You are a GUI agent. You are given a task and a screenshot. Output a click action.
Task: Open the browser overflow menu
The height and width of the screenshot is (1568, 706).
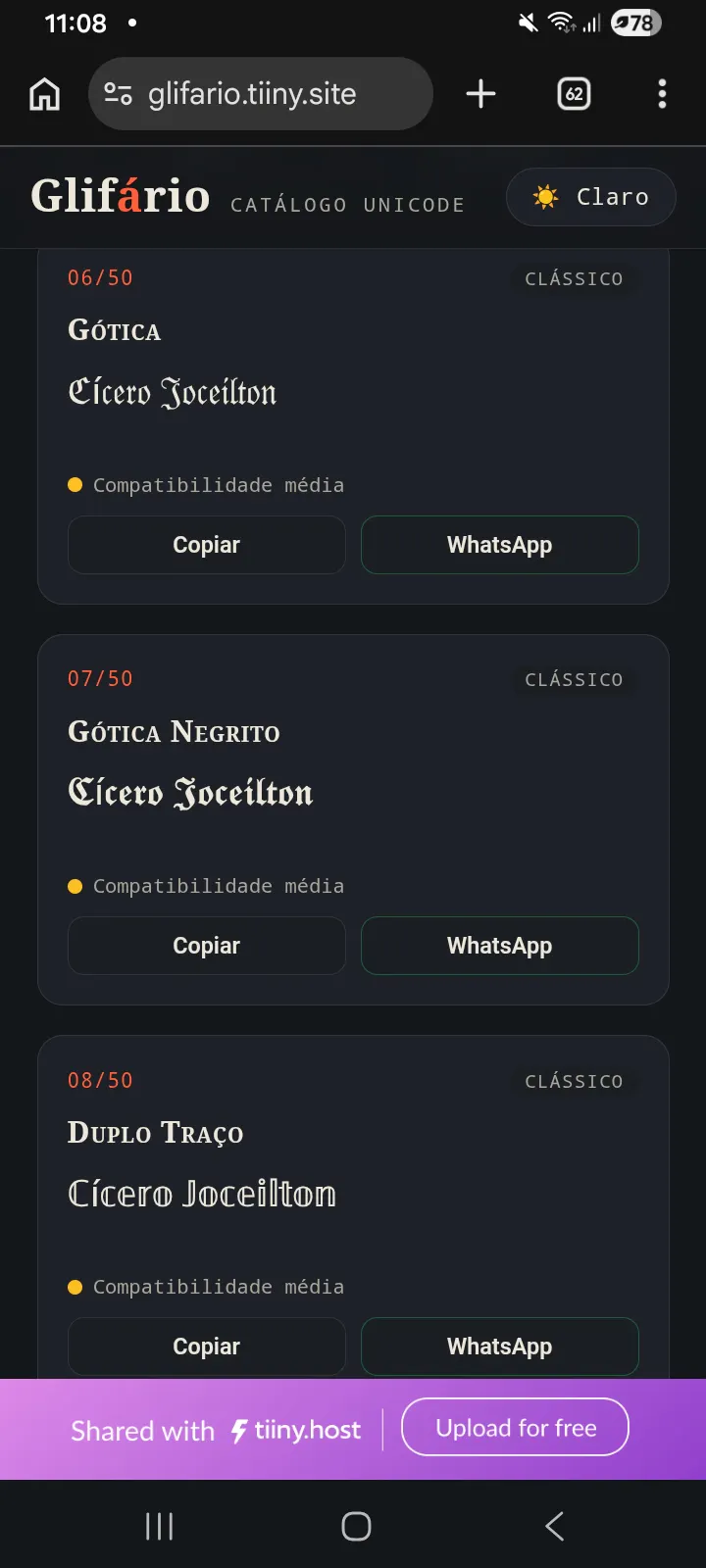coord(662,94)
